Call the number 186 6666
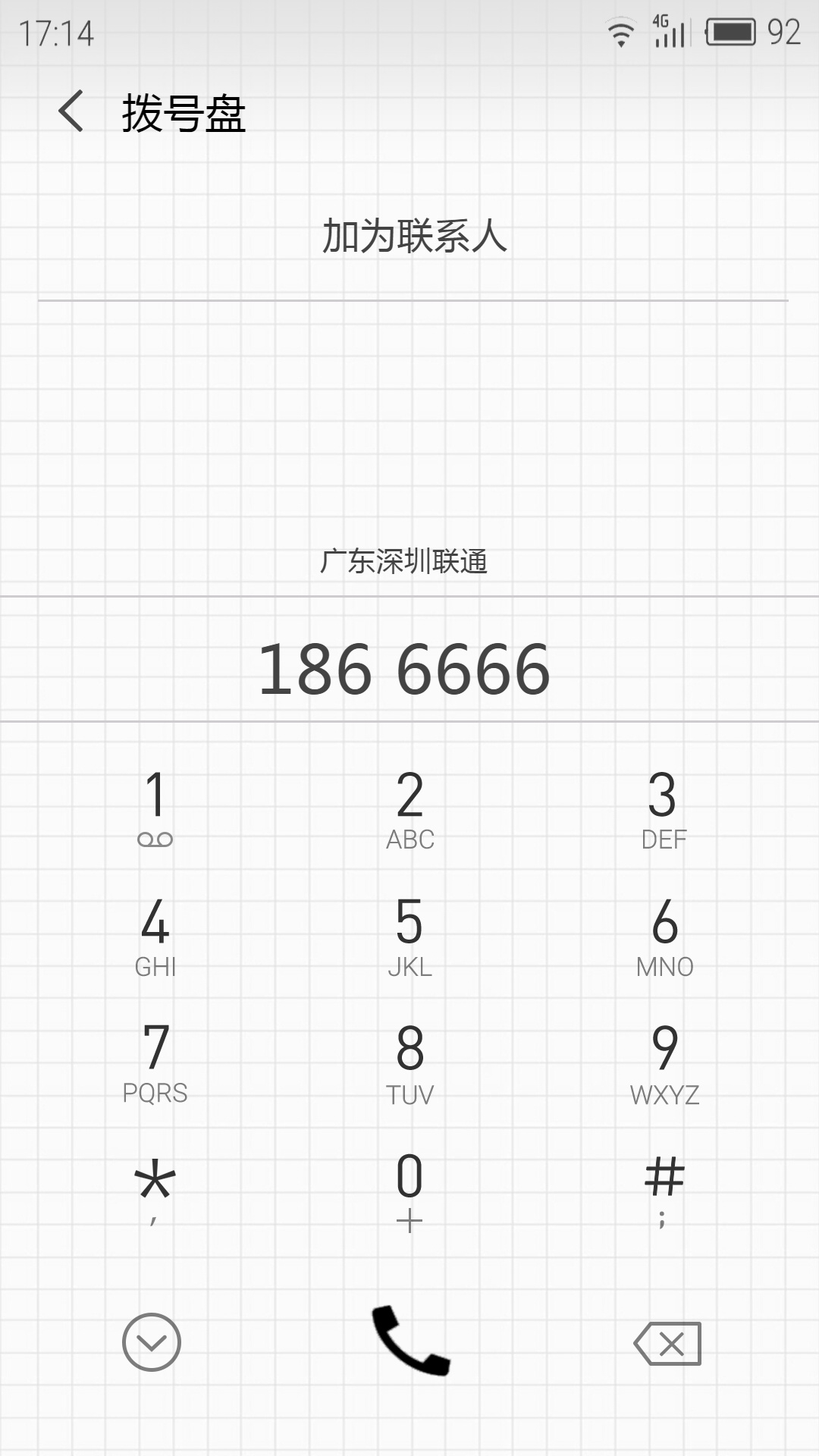819x1456 pixels. click(x=410, y=1341)
